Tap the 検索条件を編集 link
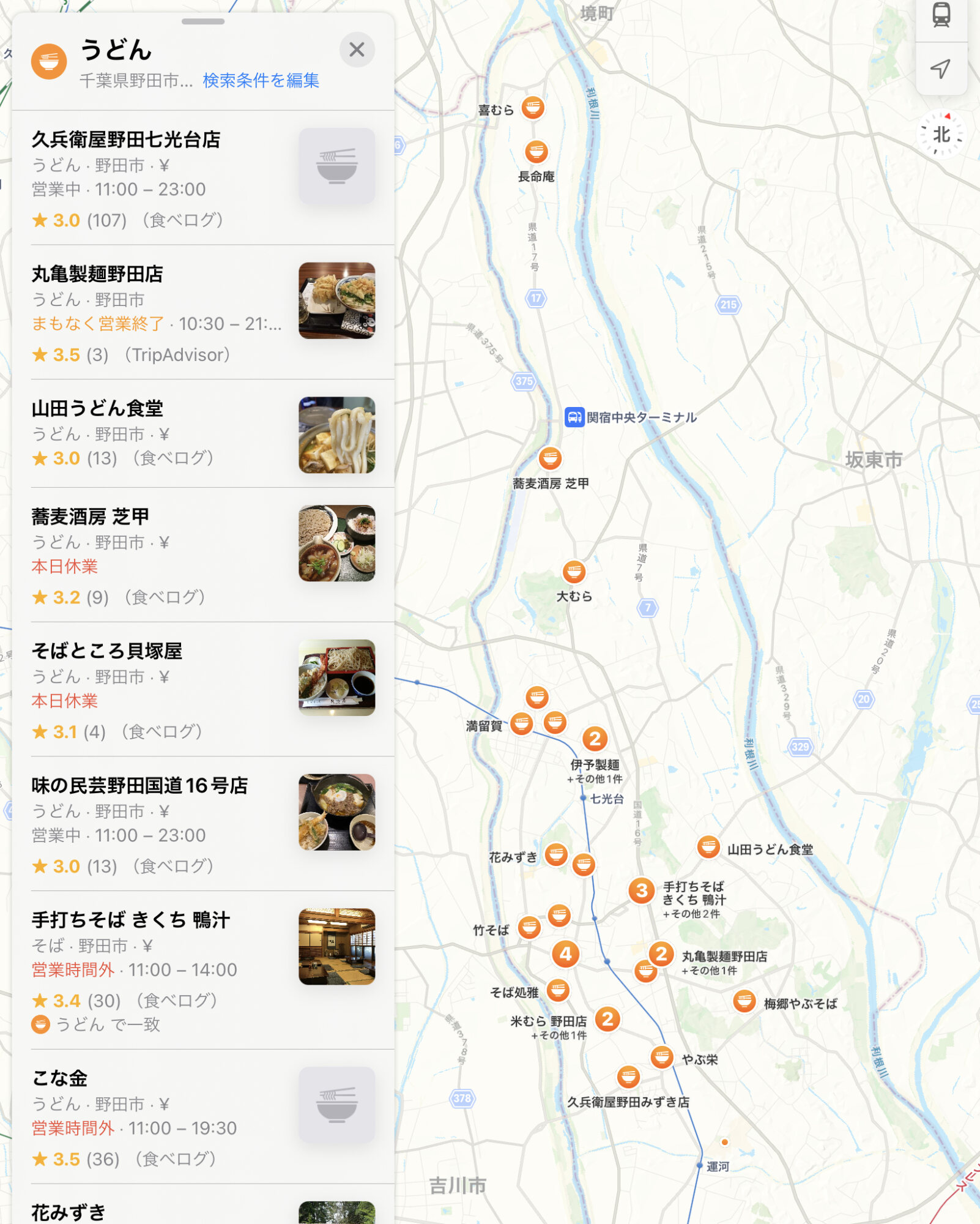The height and width of the screenshot is (1224, 980). click(x=261, y=80)
